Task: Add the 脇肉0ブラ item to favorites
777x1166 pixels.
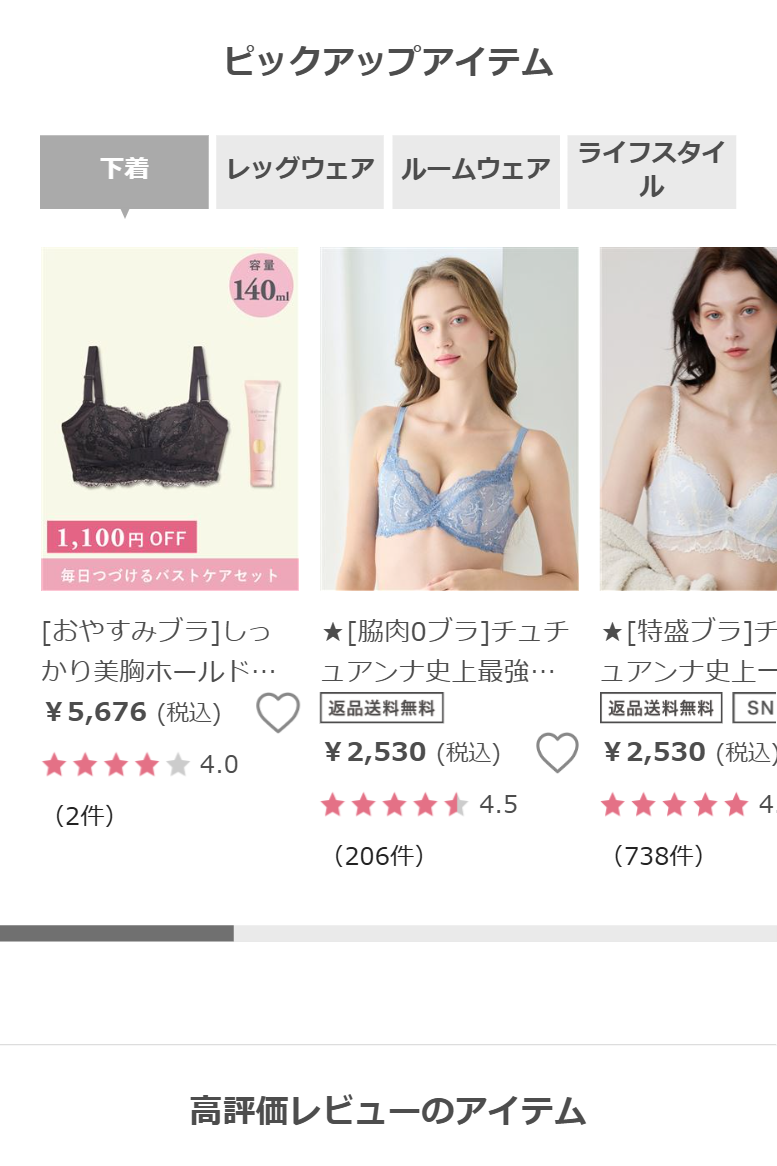Action: (x=557, y=753)
